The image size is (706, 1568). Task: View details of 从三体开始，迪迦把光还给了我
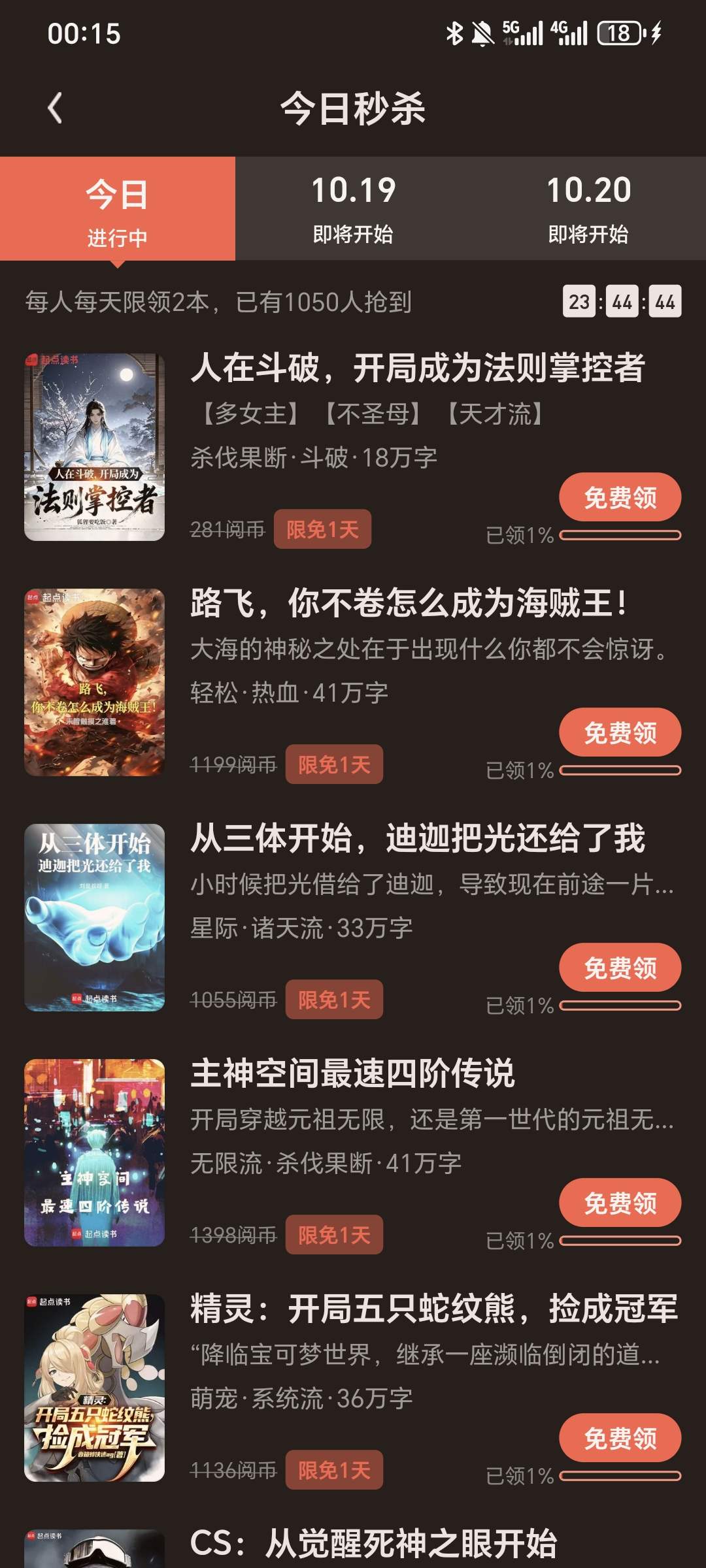[x=417, y=838]
